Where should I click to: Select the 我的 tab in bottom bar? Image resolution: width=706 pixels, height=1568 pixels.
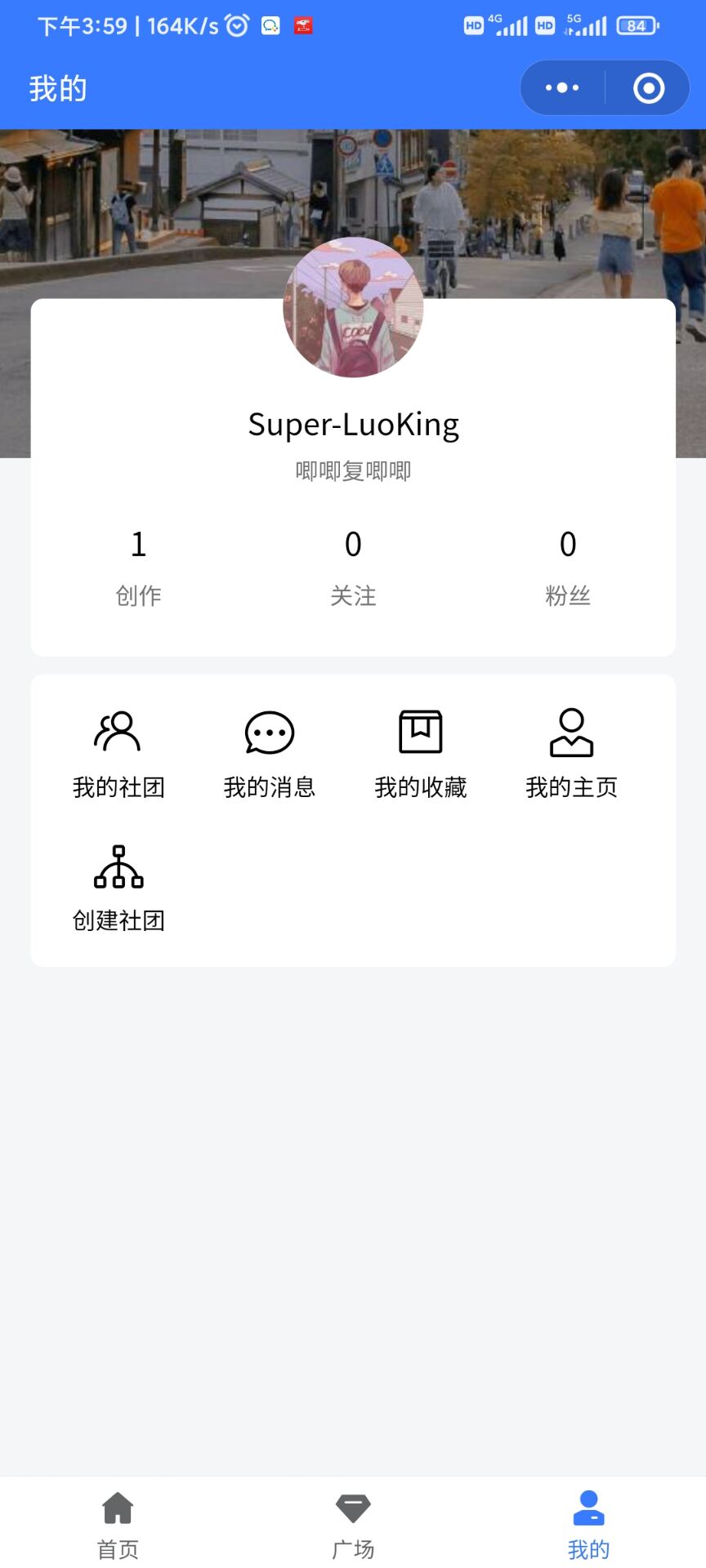pyautogui.click(x=588, y=1523)
